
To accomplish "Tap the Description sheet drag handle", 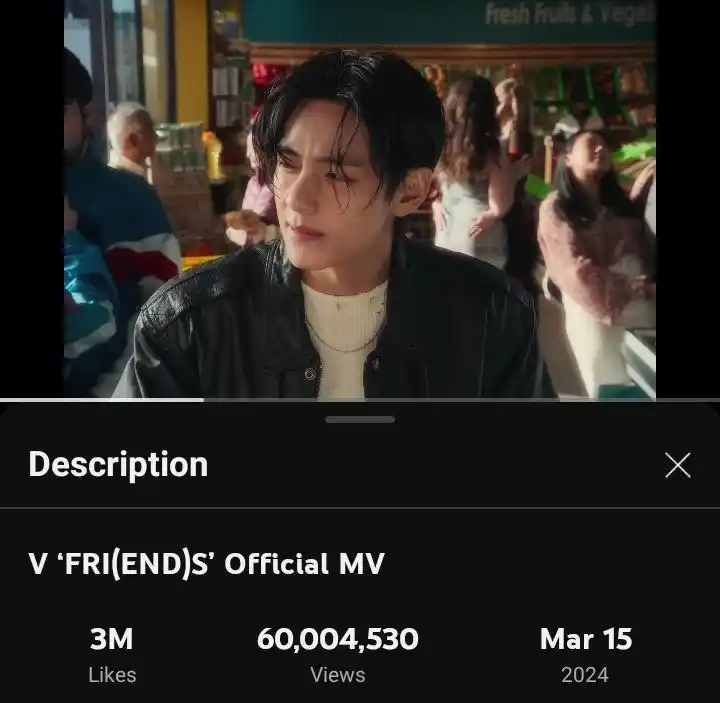I will pyautogui.click(x=360, y=419).
